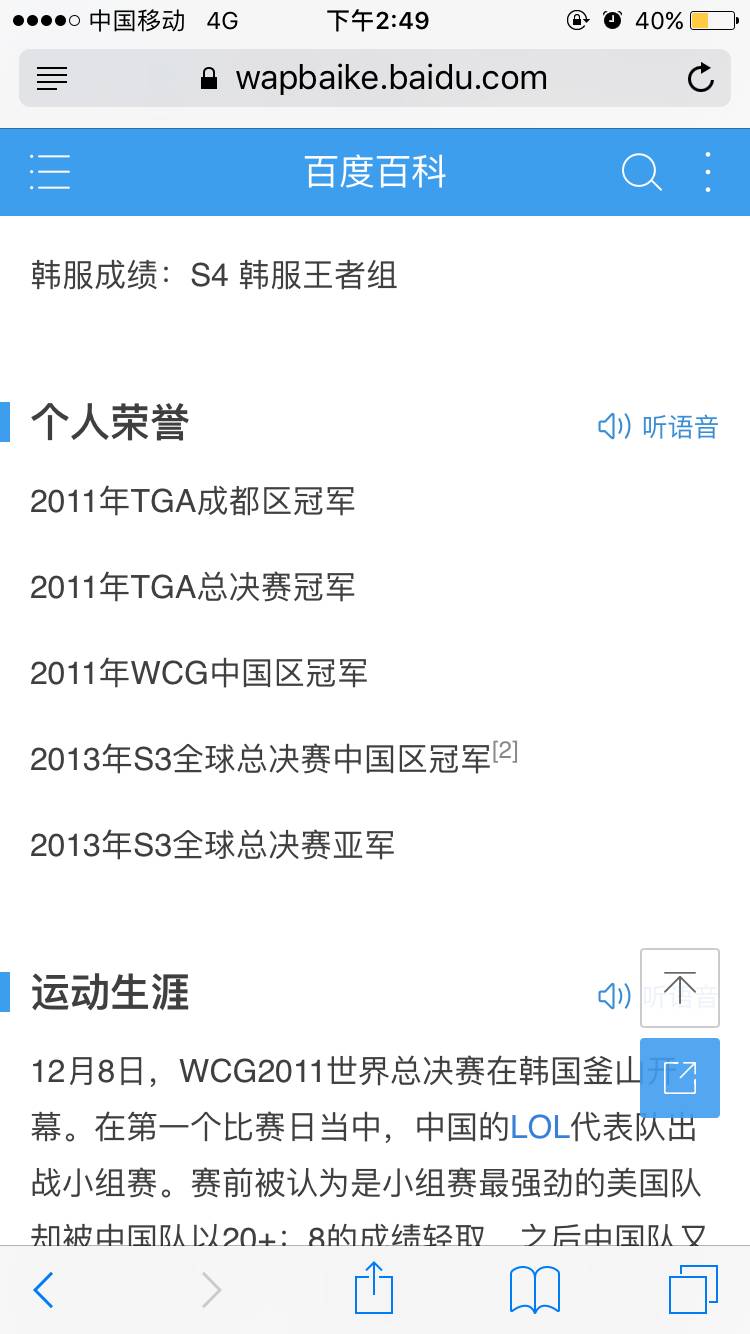Open reference [2] citation link
Image resolution: width=750 pixels, height=1334 pixels.
(x=505, y=751)
